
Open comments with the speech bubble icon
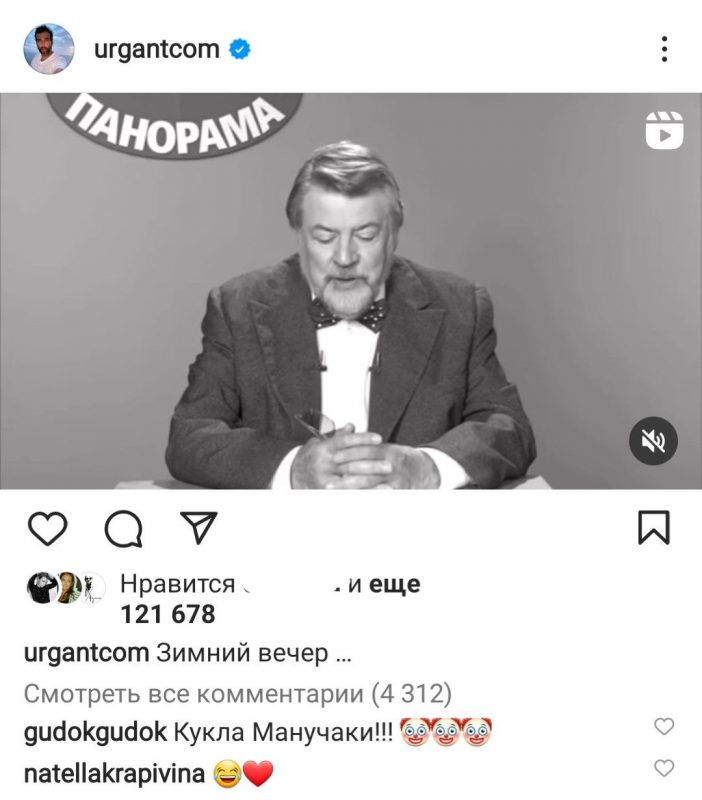coord(124,529)
